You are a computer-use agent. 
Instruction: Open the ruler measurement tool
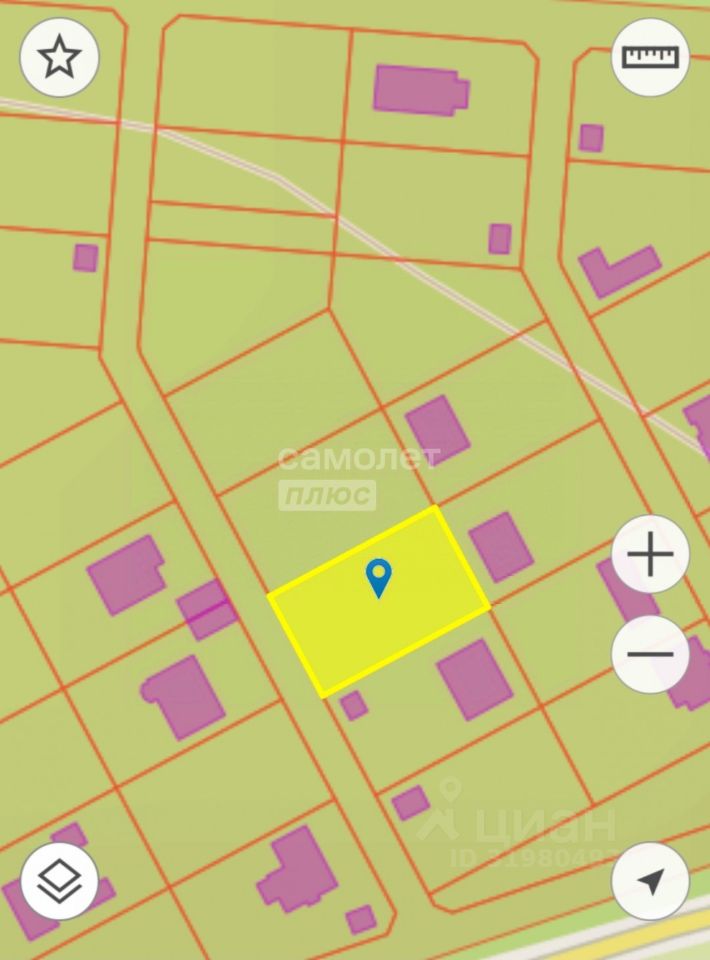pyautogui.click(x=650, y=56)
